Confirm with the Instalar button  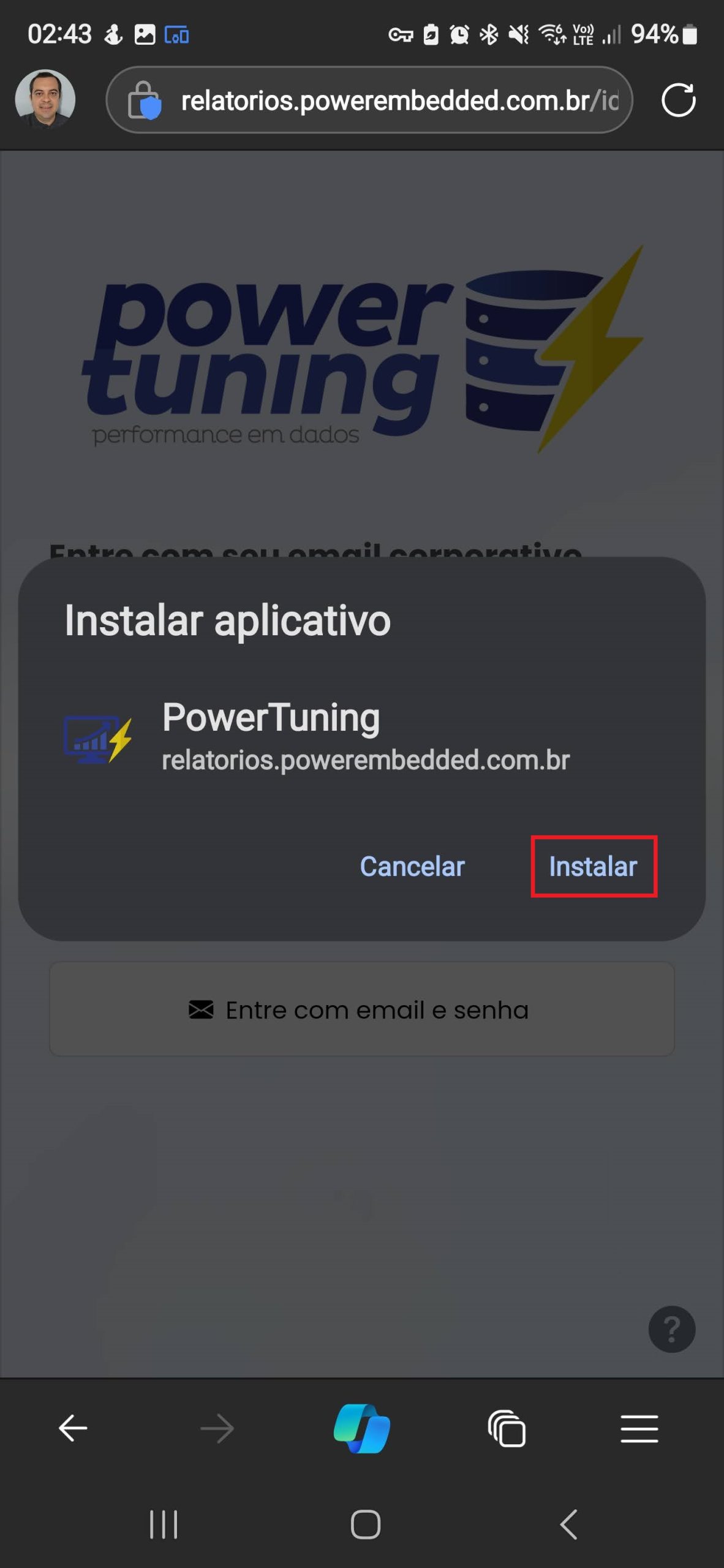pyautogui.click(x=593, y=867)
